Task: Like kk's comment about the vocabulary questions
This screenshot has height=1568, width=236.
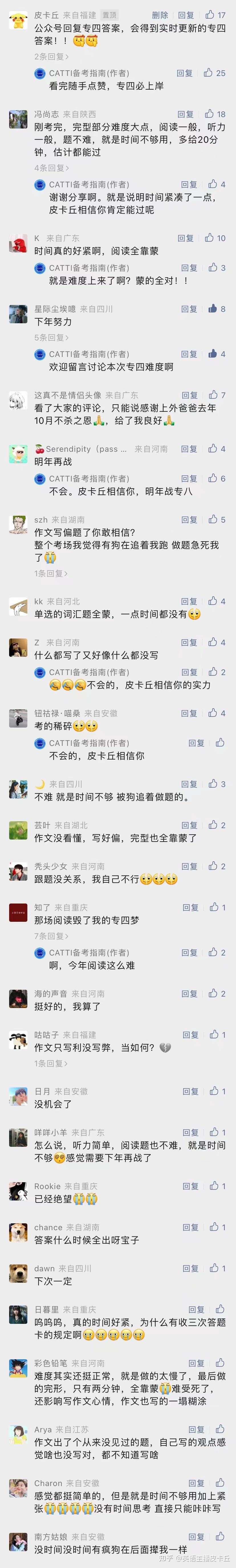Action: click(213, 601)
